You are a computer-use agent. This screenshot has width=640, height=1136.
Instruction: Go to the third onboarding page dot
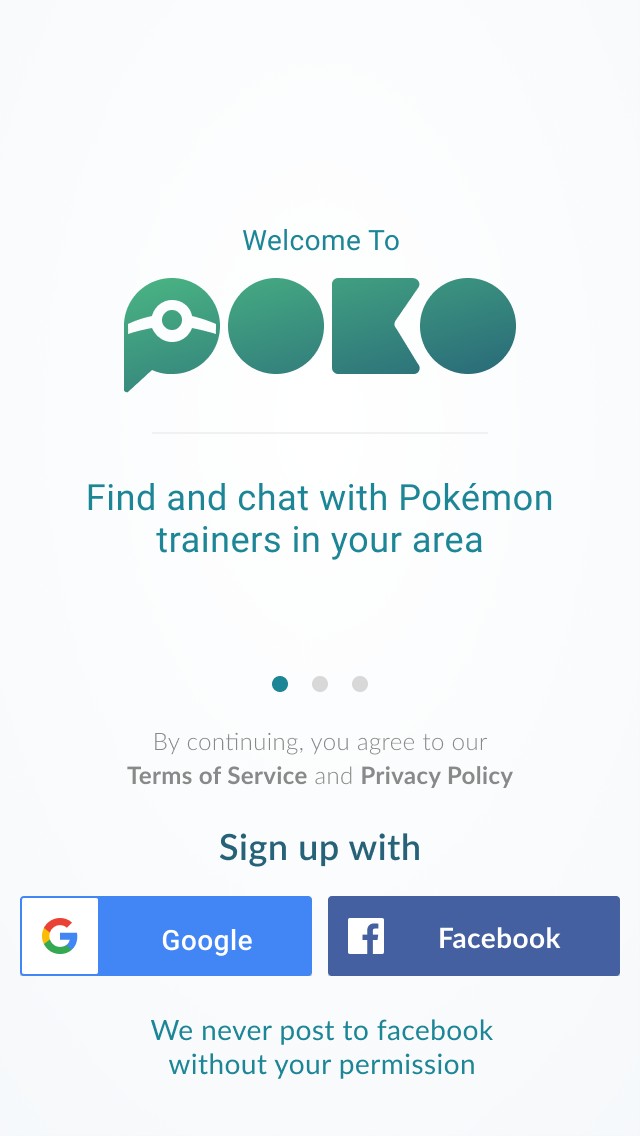(360, 684)
